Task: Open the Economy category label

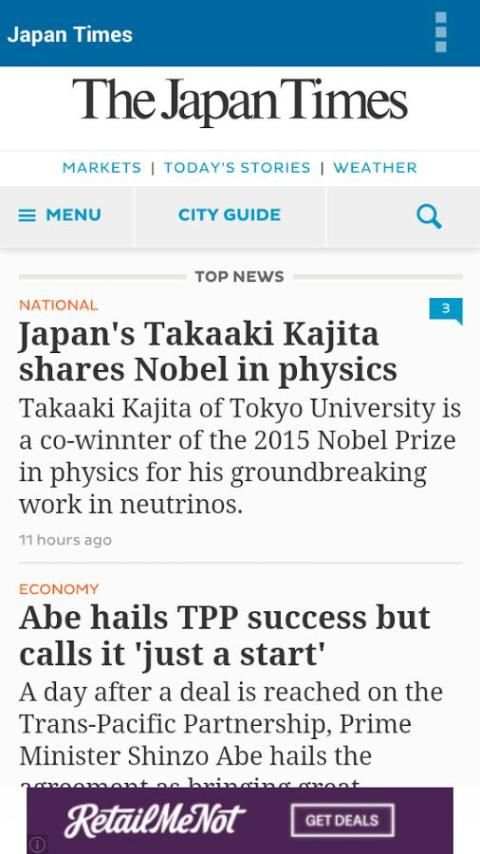Action: tap(59, 589)
